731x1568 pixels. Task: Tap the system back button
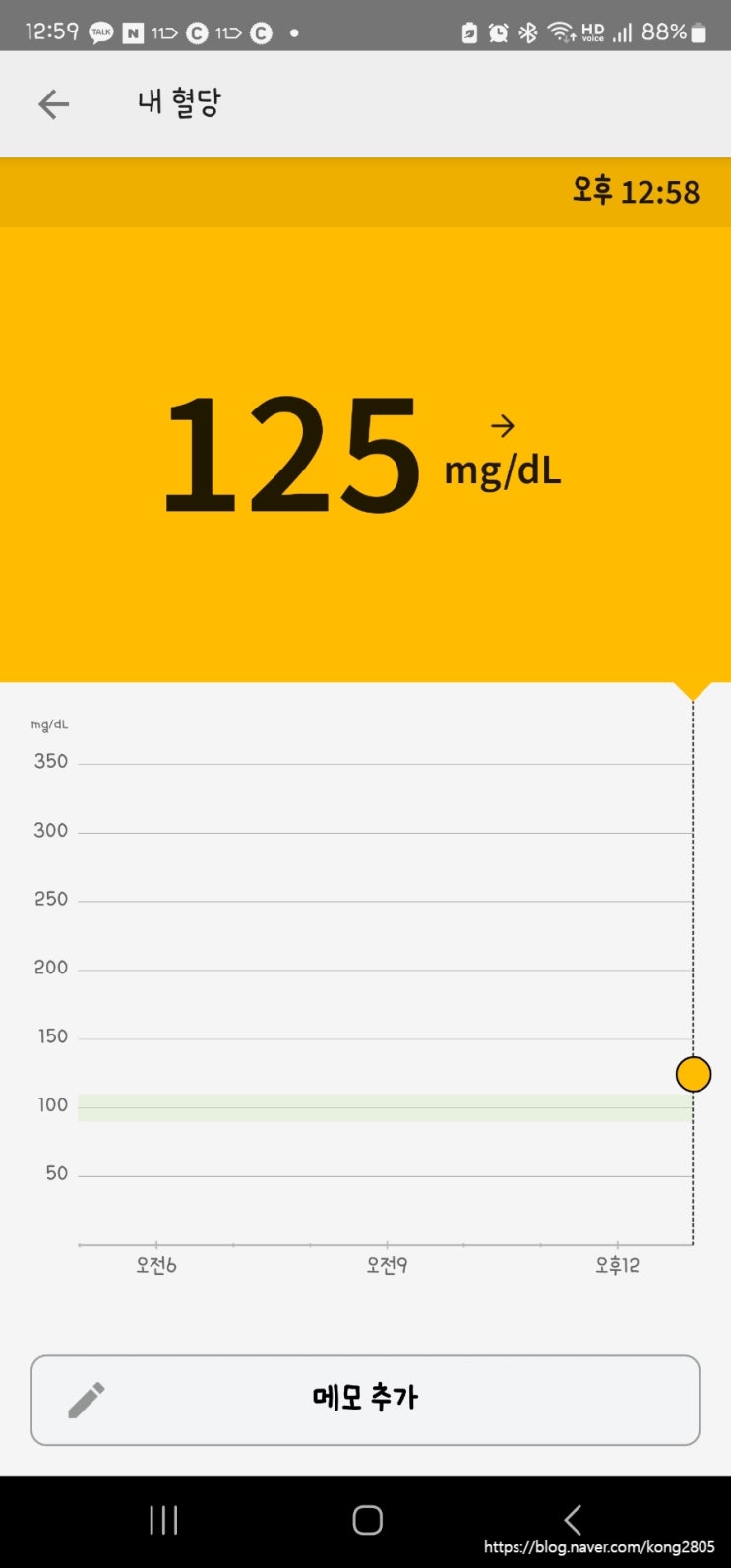click(x=573, y=1520)
